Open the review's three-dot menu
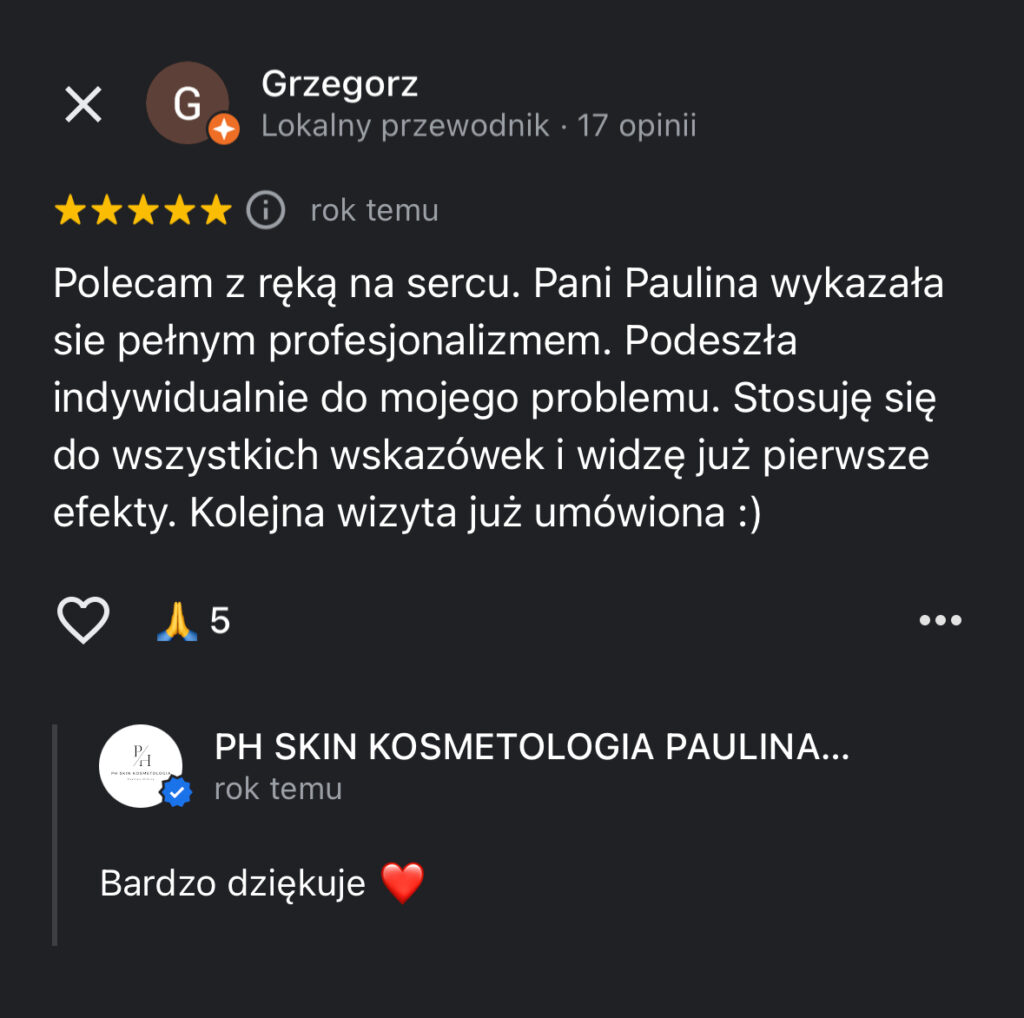 pos(940,621)
